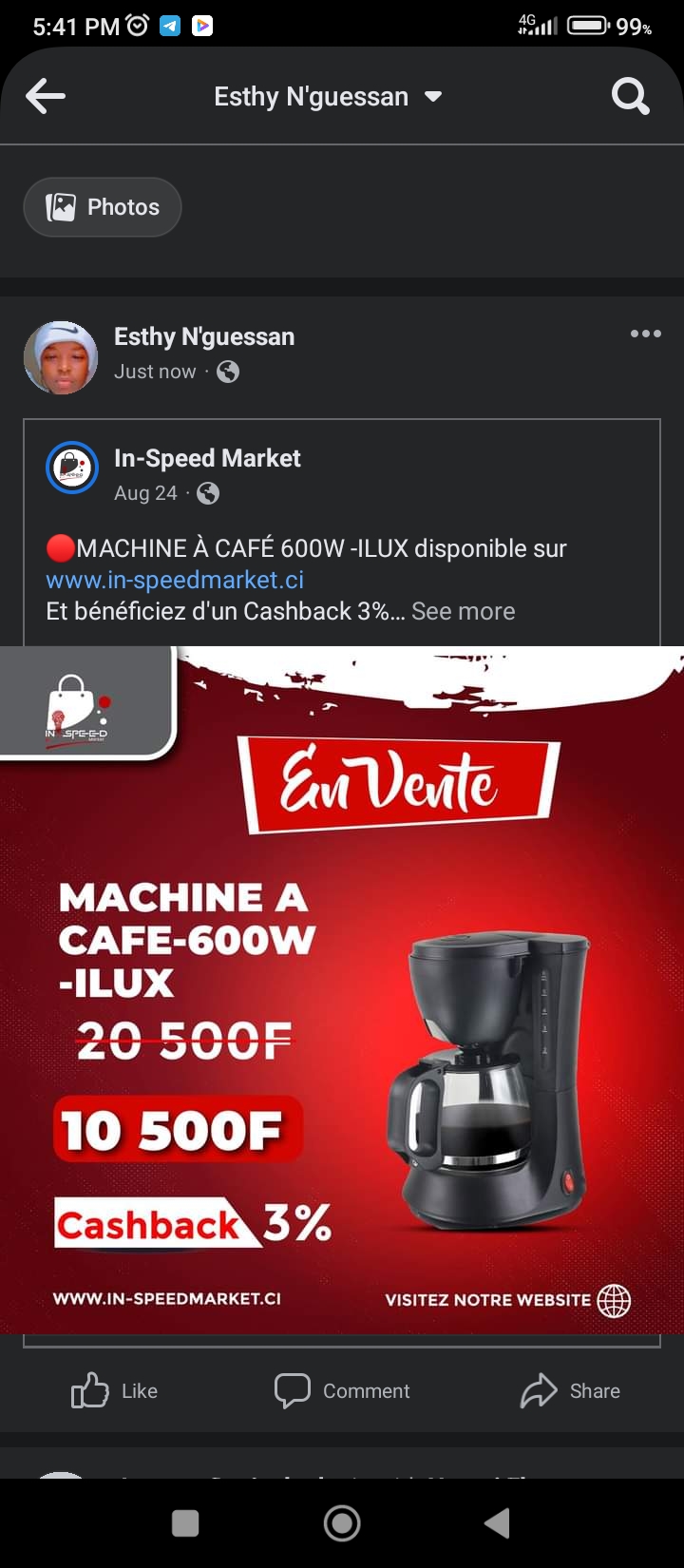The image size is (684, 1568).
Task: Tap the system home button
Action: (342, 1523)
